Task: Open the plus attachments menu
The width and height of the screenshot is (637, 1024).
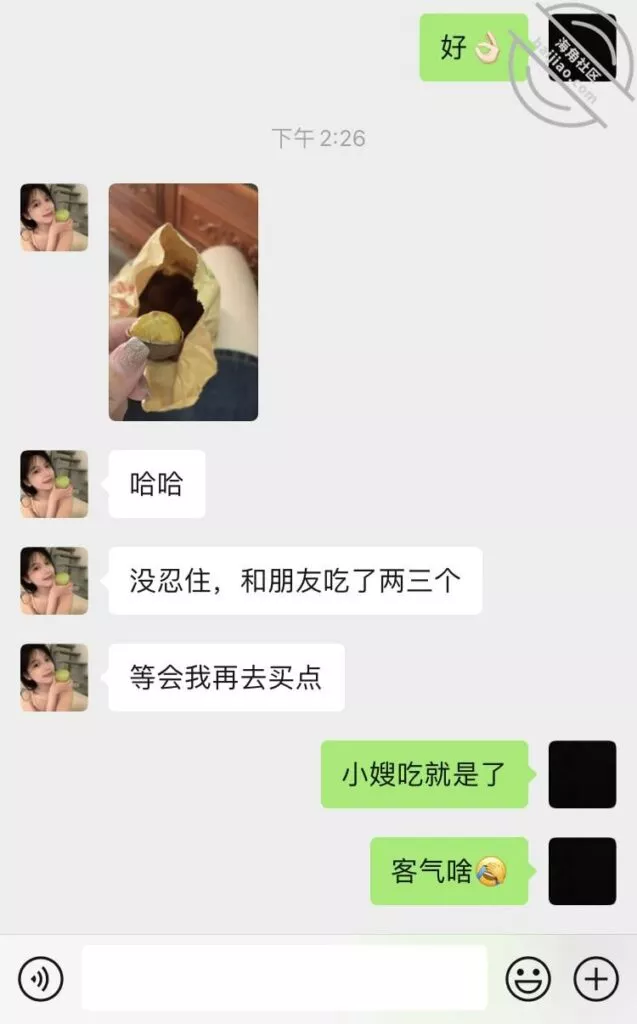Action: (596, 978)
